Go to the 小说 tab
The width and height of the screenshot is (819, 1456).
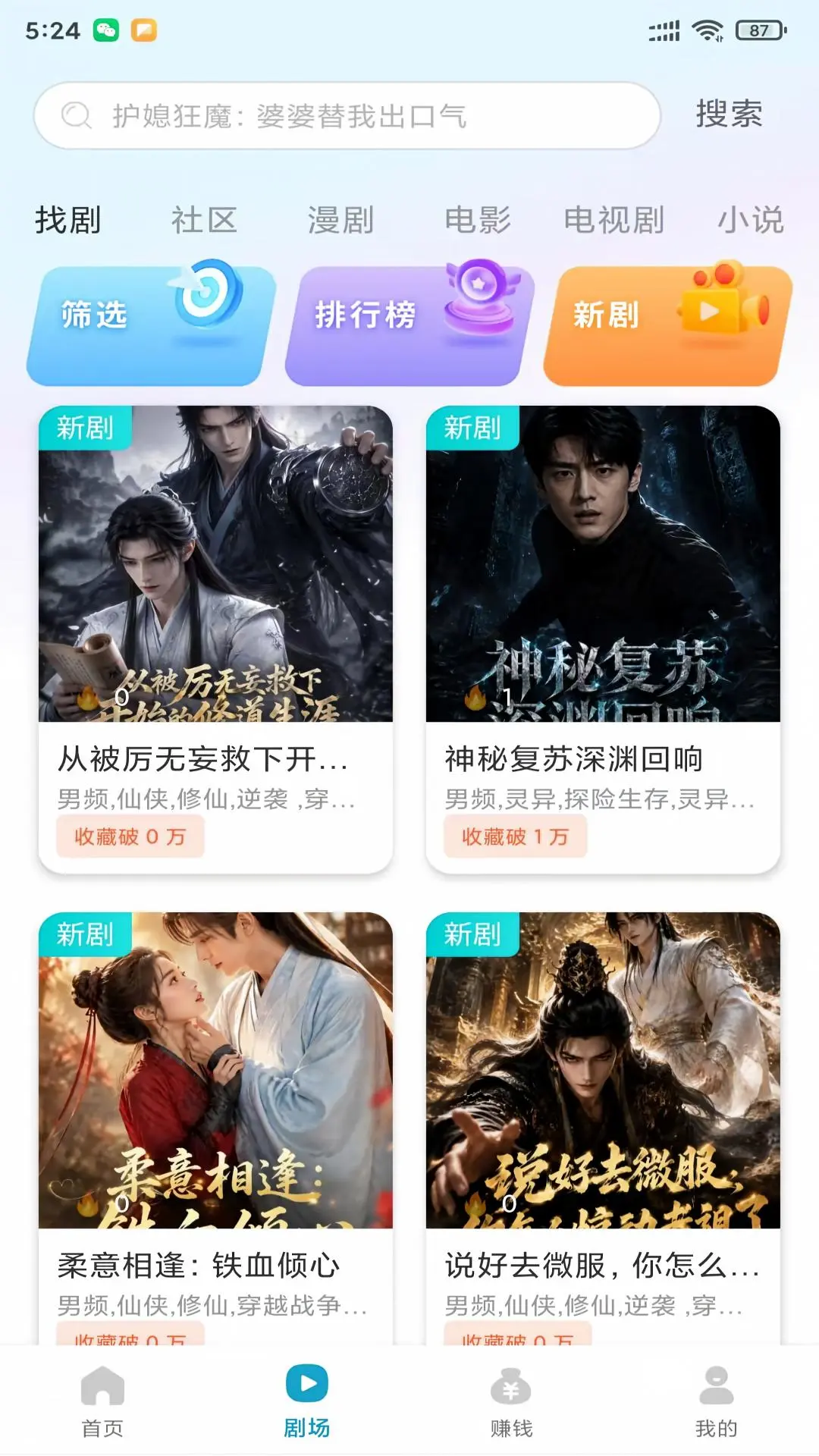751,220
